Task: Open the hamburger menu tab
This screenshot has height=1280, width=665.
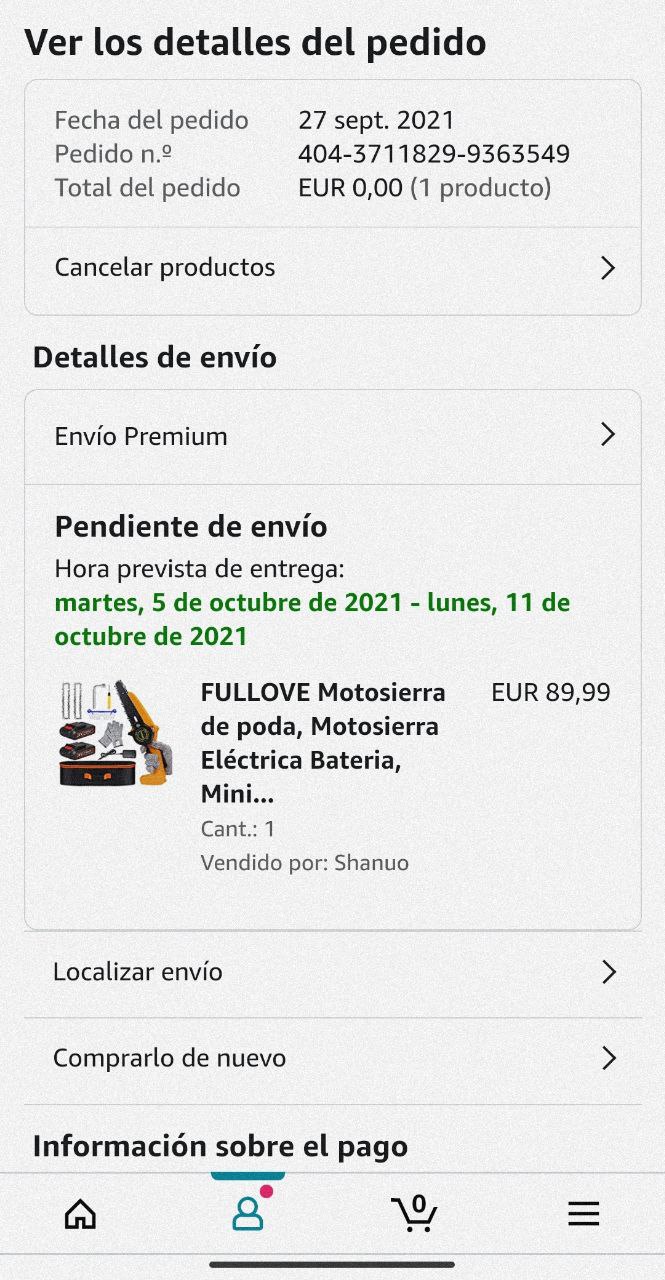Action: [583, 1214]
